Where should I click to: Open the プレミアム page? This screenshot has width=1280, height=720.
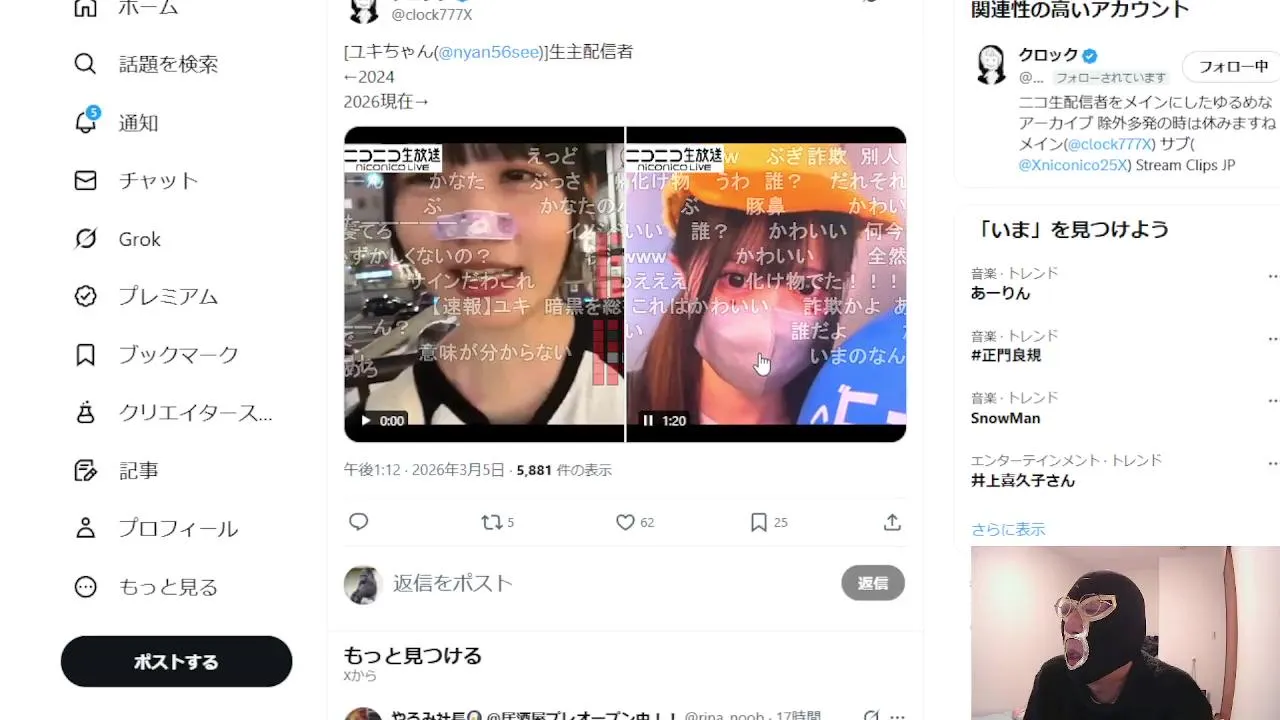pyautogui.click(x=167, y=296)
